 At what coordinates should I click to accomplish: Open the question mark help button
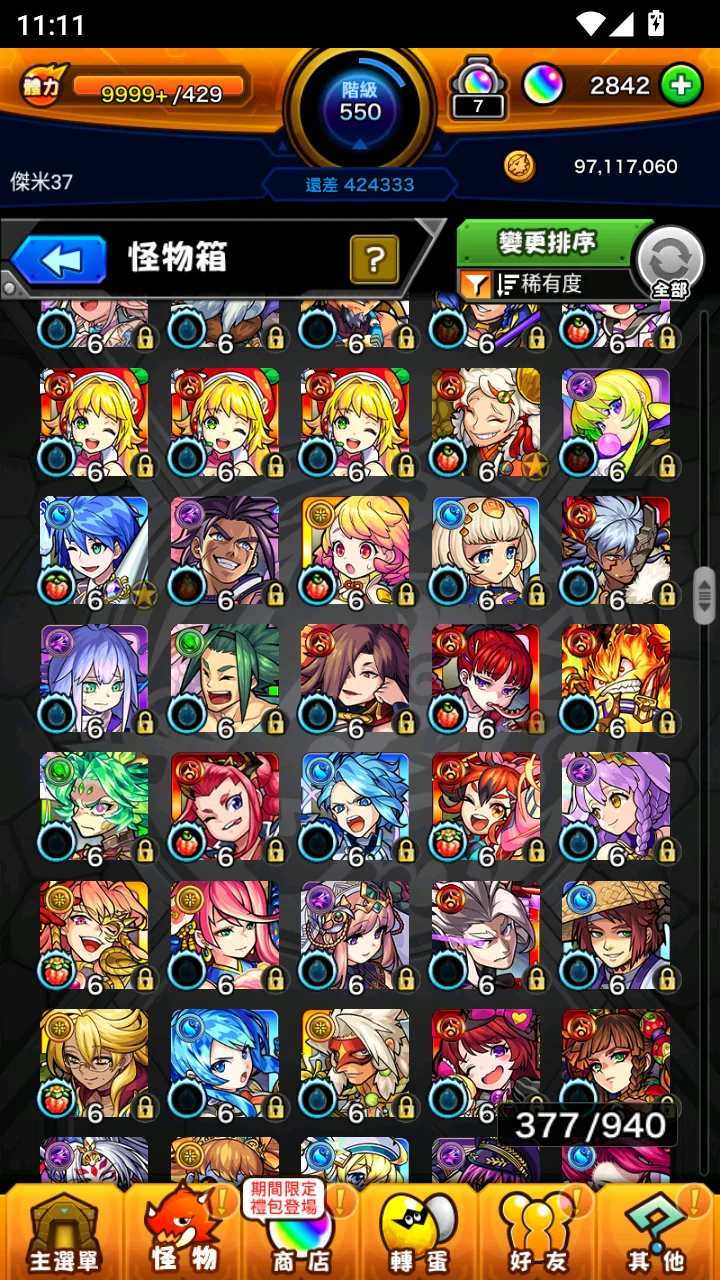click(375, 261)
